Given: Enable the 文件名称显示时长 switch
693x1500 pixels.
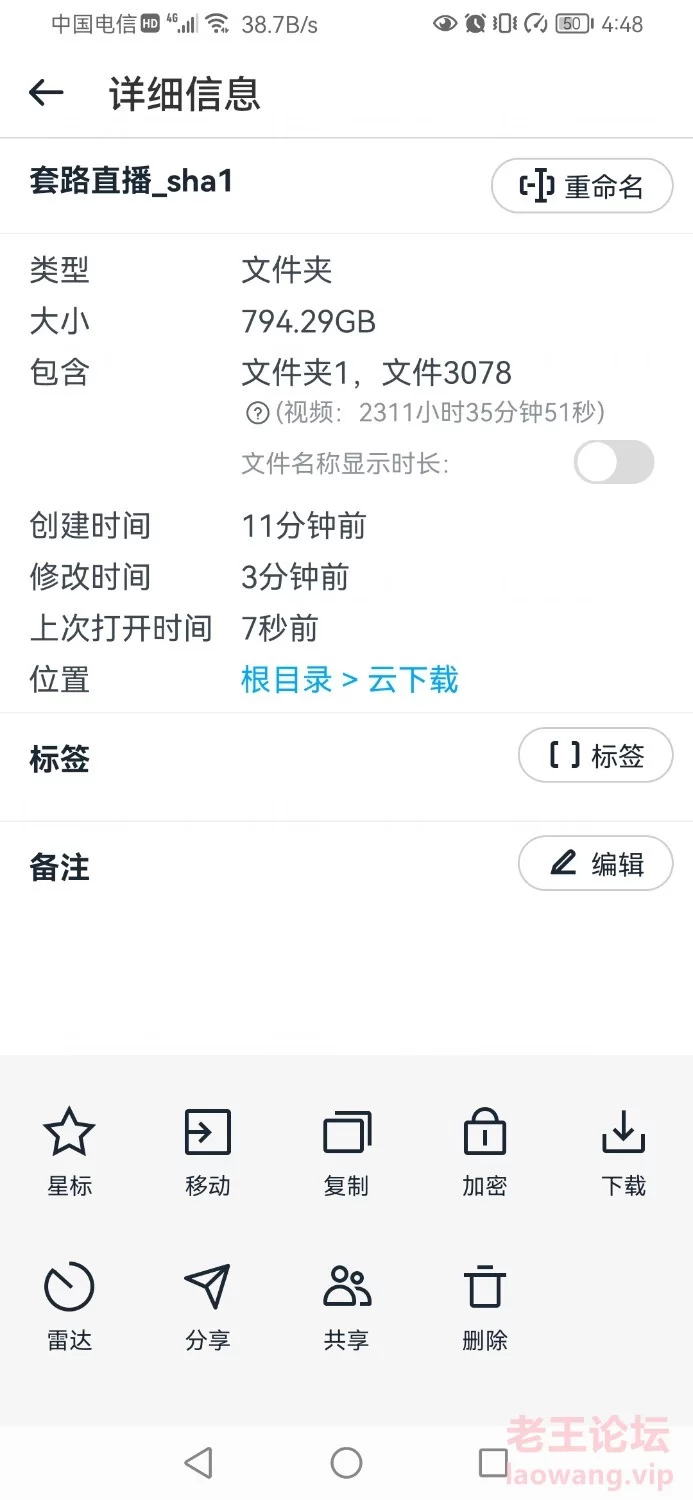Looking at the screenshot, I should point(614,462).
